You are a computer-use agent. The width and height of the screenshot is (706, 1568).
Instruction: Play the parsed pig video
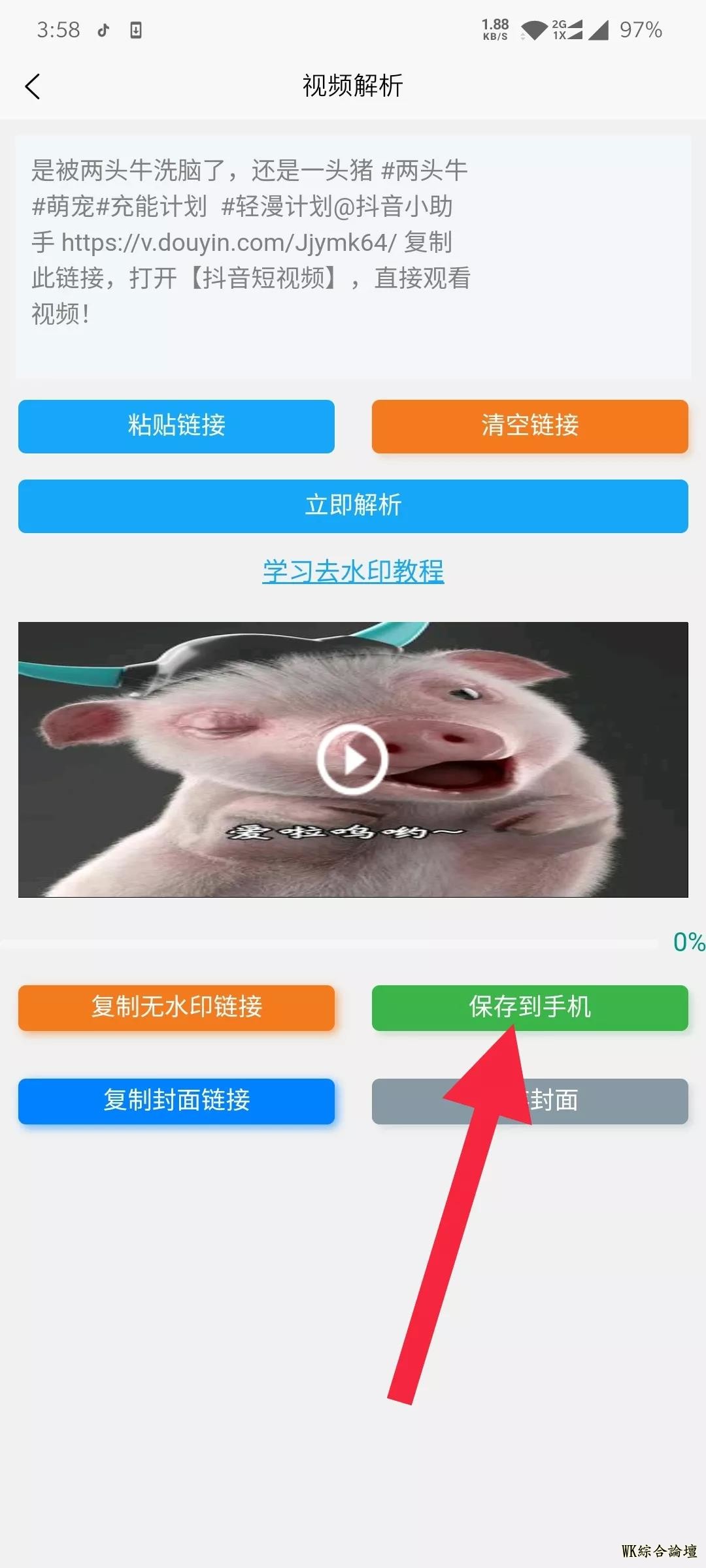click(x=352, y=759)
